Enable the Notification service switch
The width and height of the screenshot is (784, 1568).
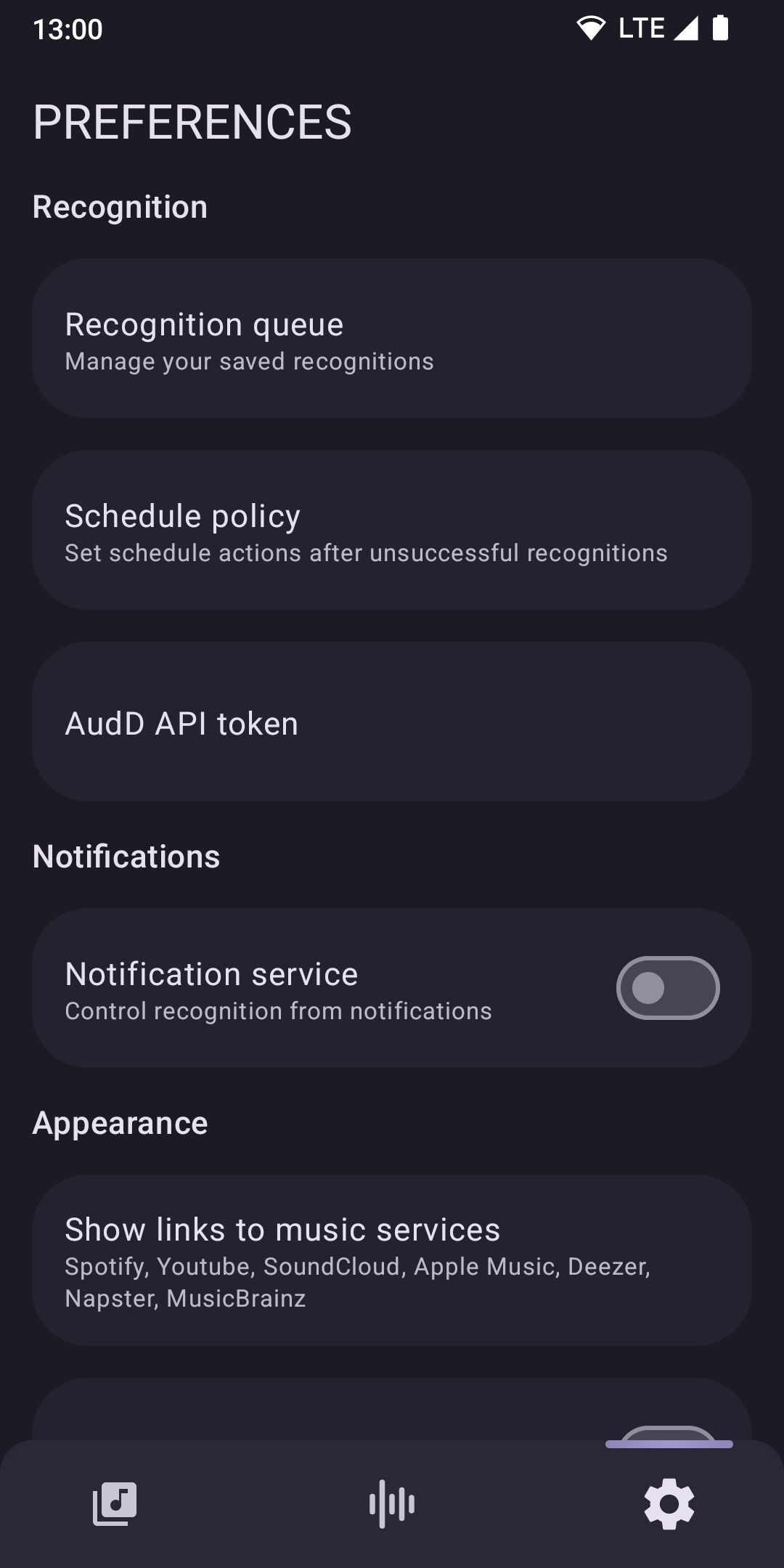coord(667,988)
